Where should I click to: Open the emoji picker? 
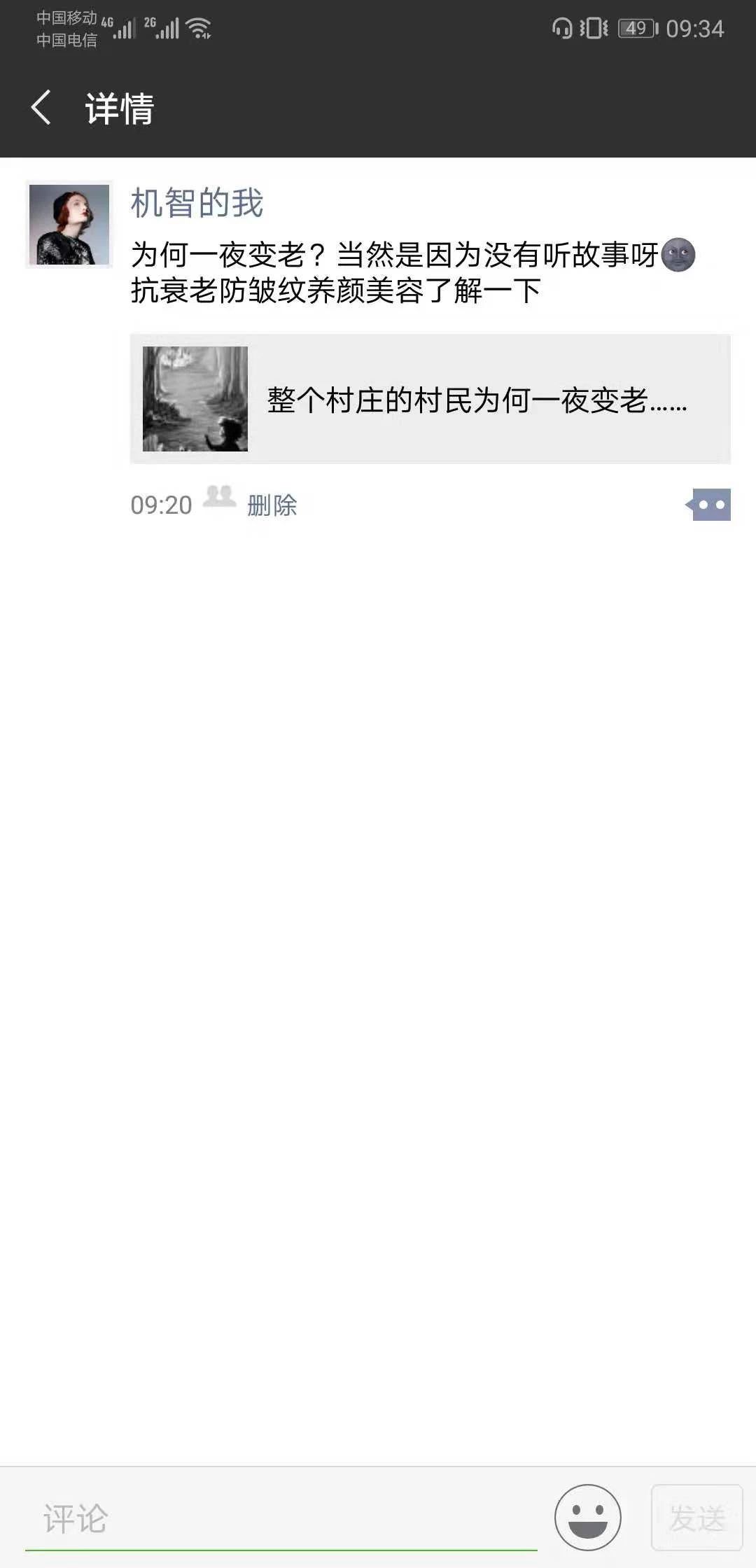pos(587,1517)
